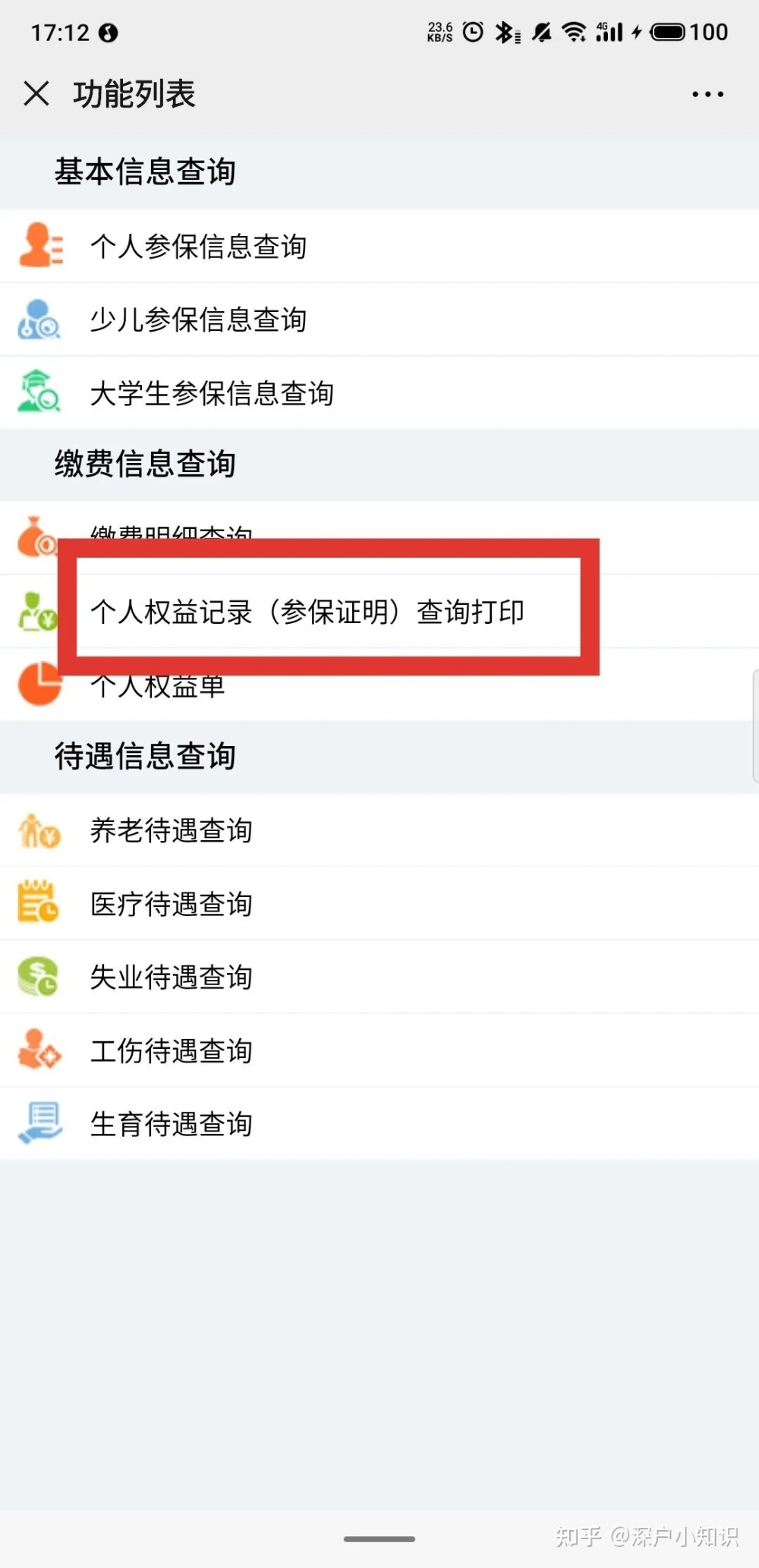Open 个人参保信息查询
The image size is (759, 1568).
(x=379, y=247)
